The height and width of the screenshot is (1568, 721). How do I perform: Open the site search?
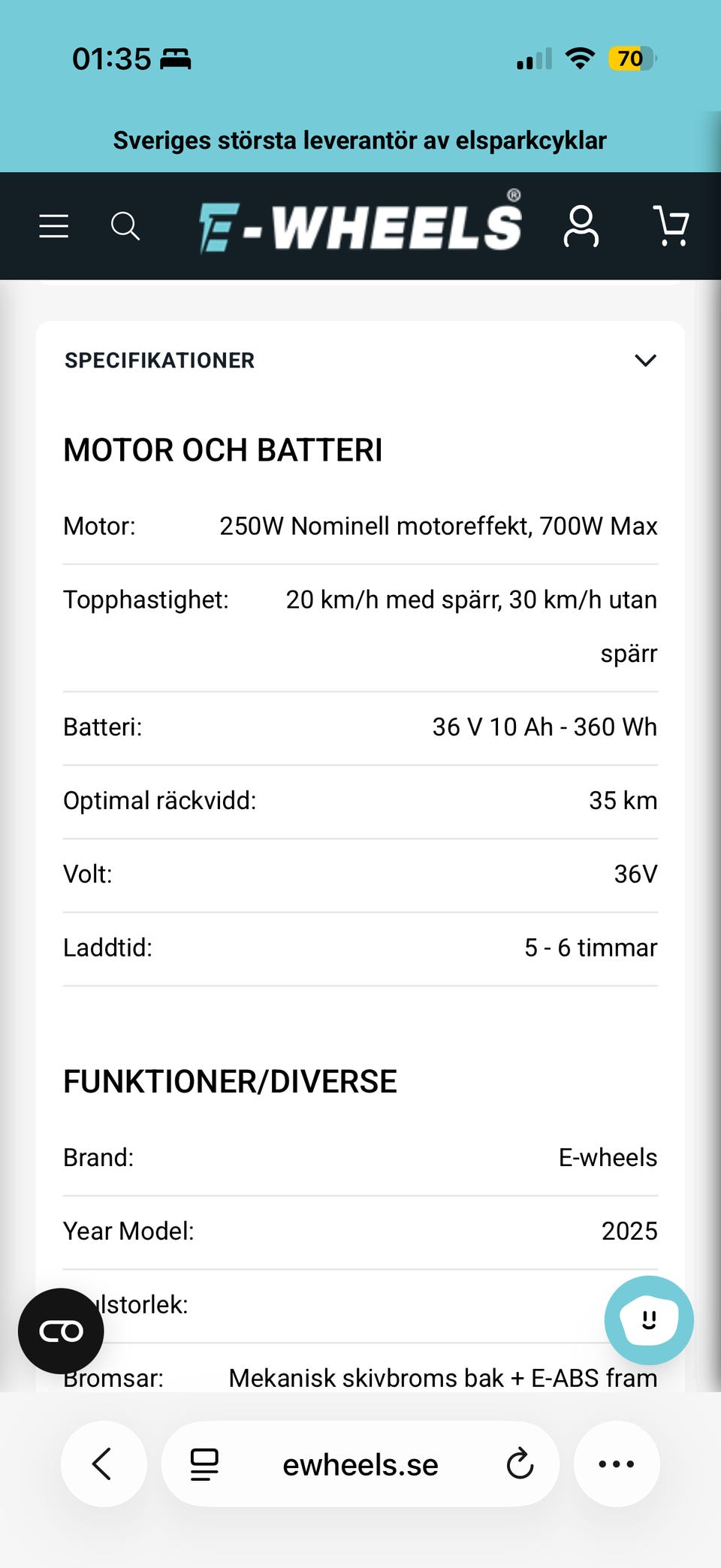coord(125,225)
